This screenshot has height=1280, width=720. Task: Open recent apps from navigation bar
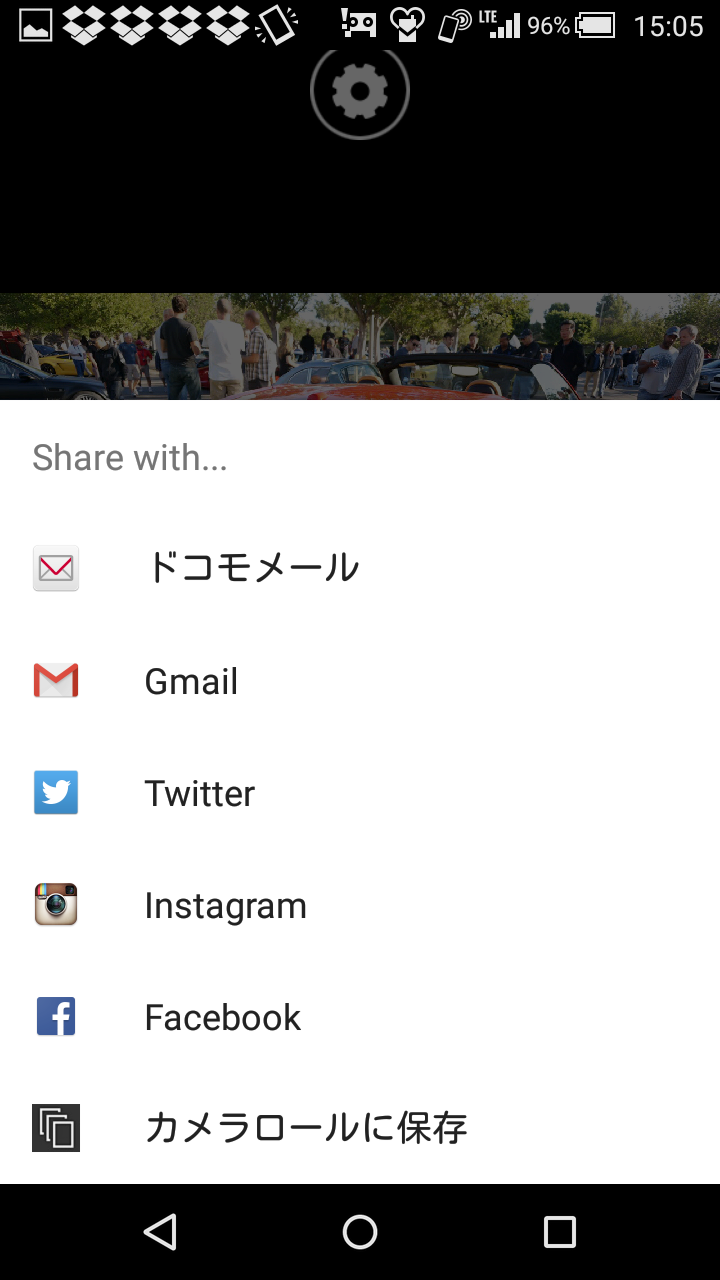tap(560, 1232)
